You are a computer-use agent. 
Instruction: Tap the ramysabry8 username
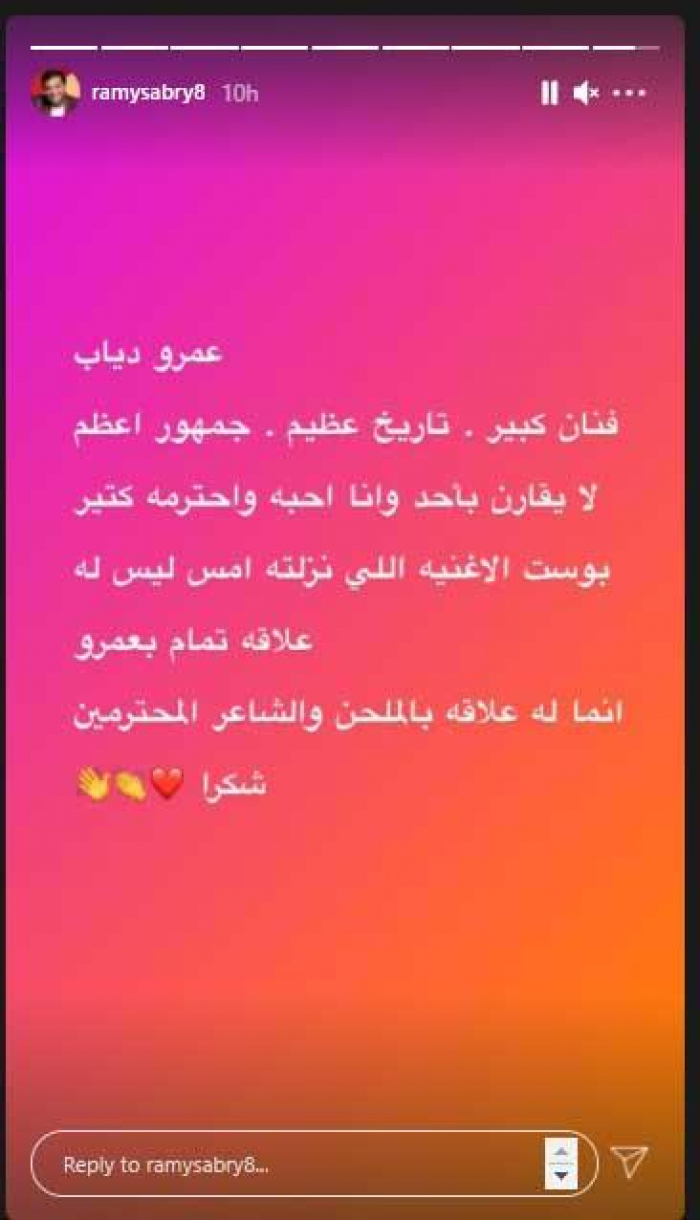point(148,93)
